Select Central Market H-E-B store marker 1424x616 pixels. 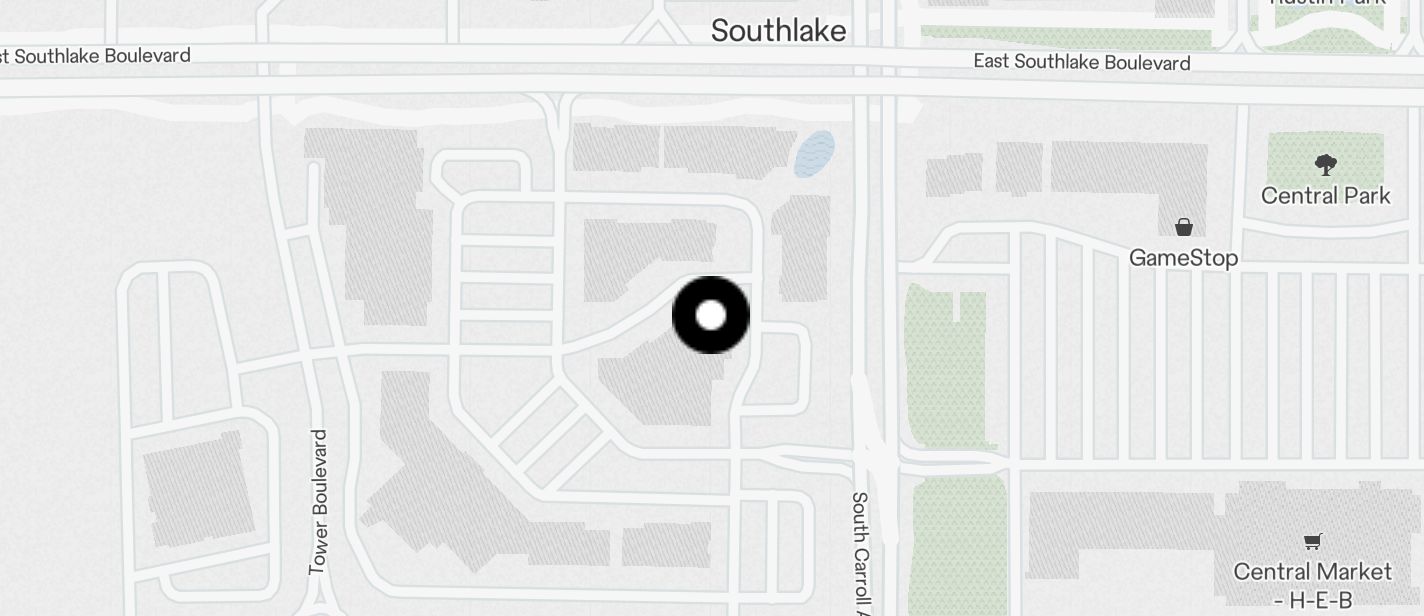tap(1313, 541)
